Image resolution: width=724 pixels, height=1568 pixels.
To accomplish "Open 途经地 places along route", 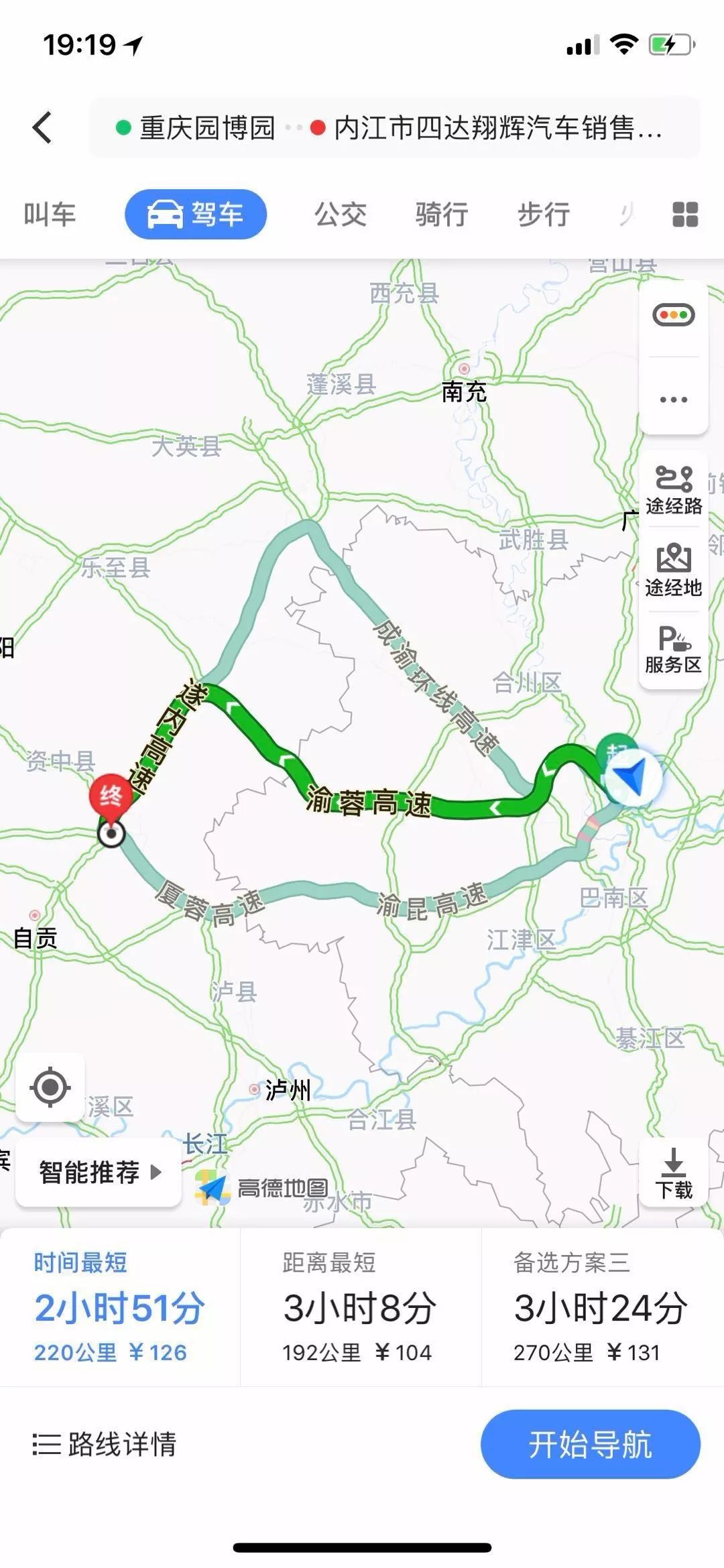I will pos(674,571).
